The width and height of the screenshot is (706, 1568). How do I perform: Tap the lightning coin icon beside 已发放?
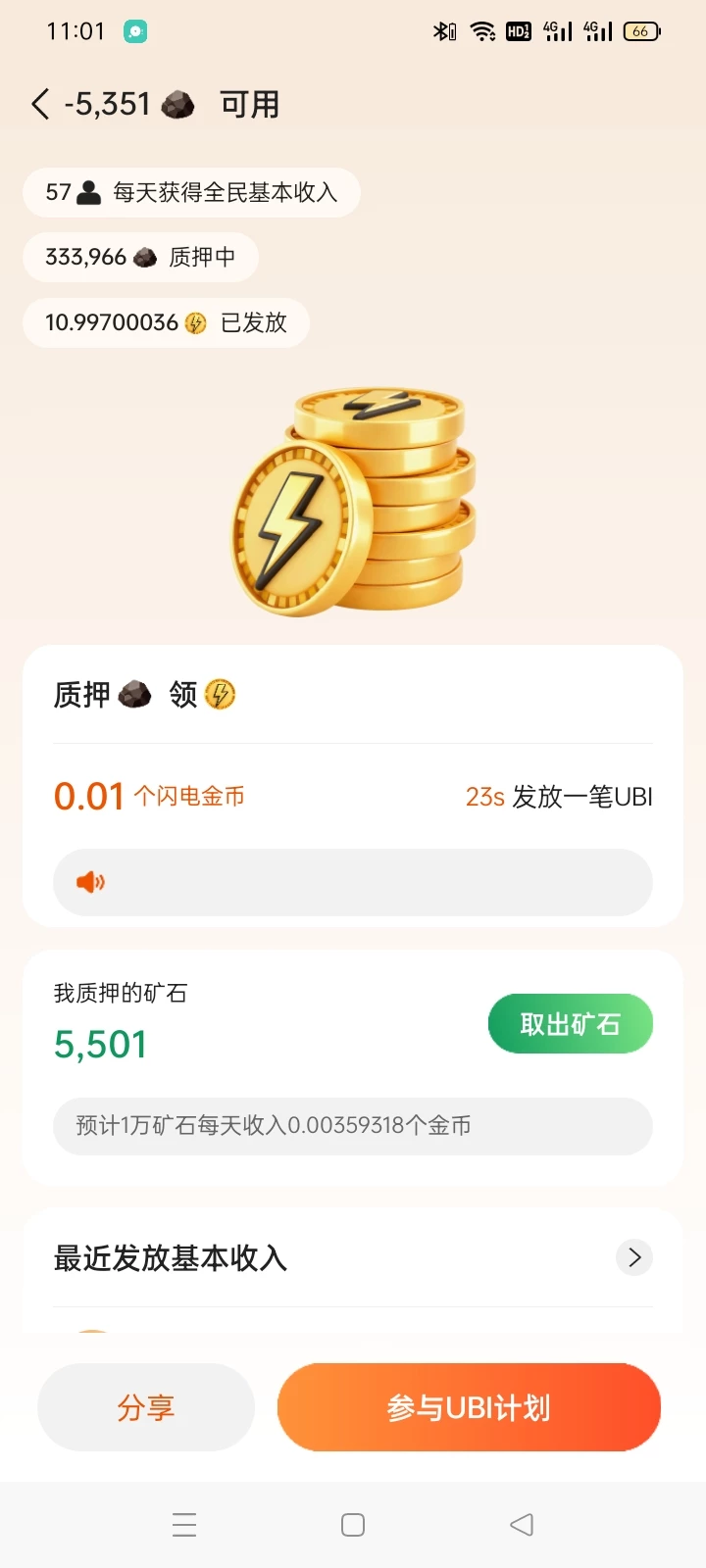196,322
